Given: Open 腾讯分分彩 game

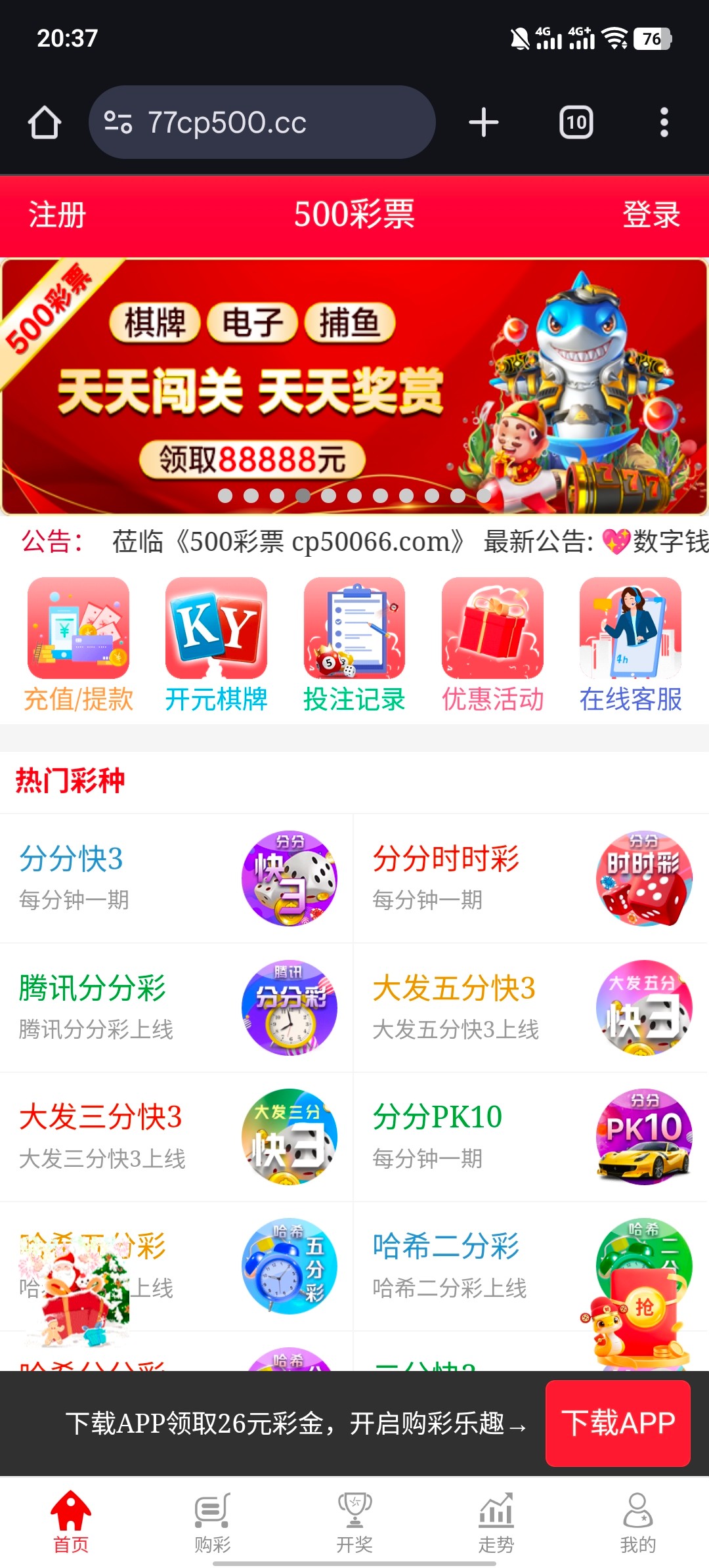Looking at the screenshot, I should [x=176, y=1007].
